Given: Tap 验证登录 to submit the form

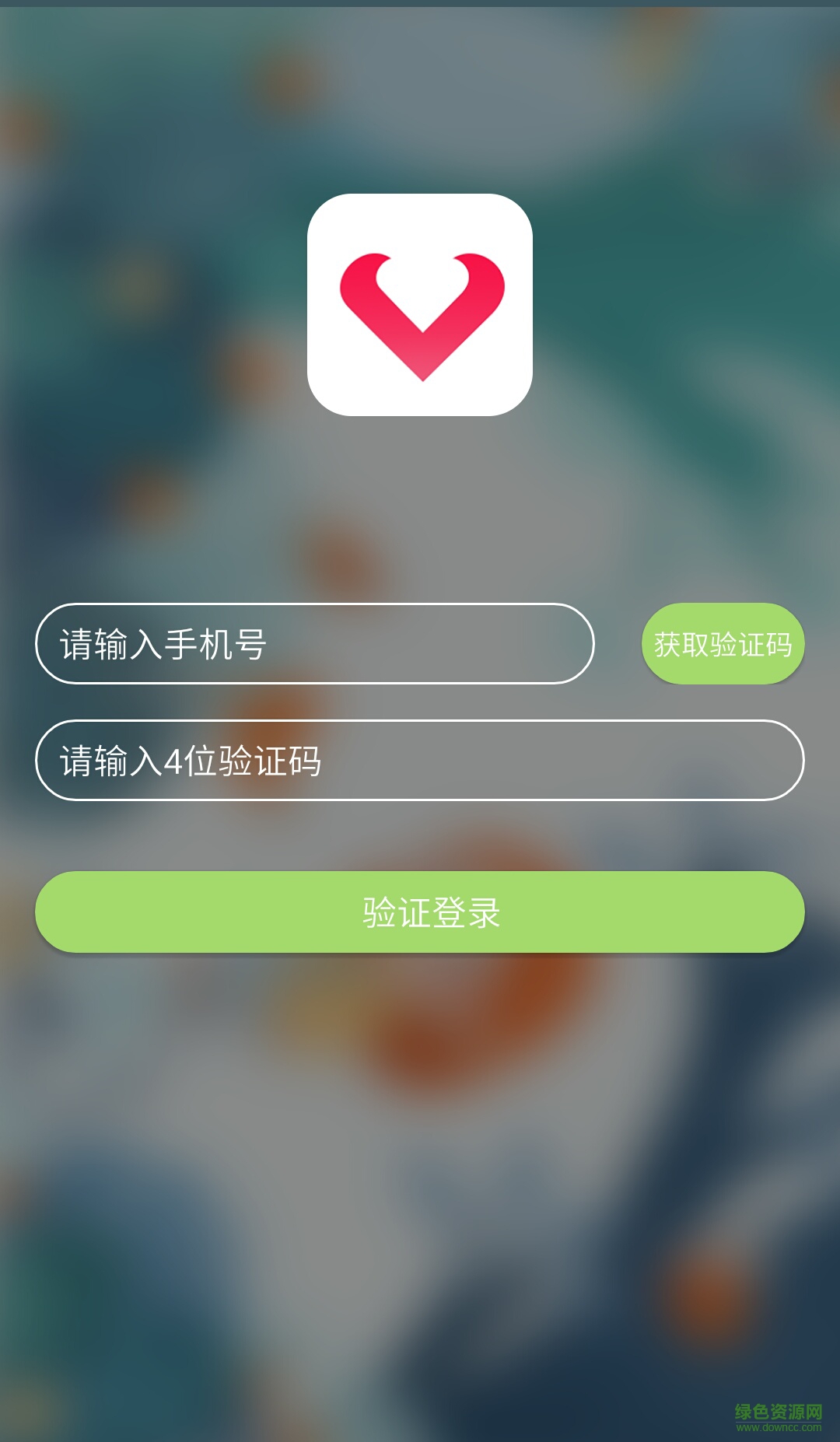Looking at the screenshot, I should (420, 912).
